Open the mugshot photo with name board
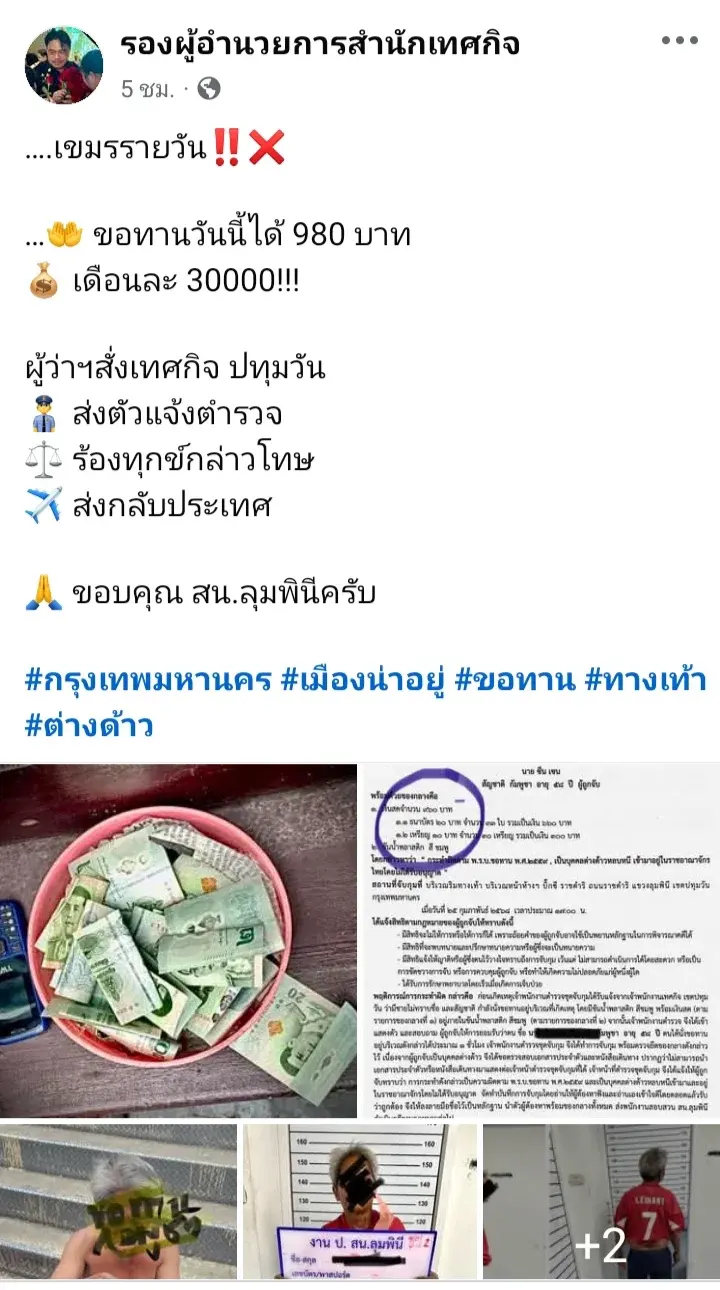Image resolution: width=720 pixels, height=1290 pixels. tap(359, 1200)
